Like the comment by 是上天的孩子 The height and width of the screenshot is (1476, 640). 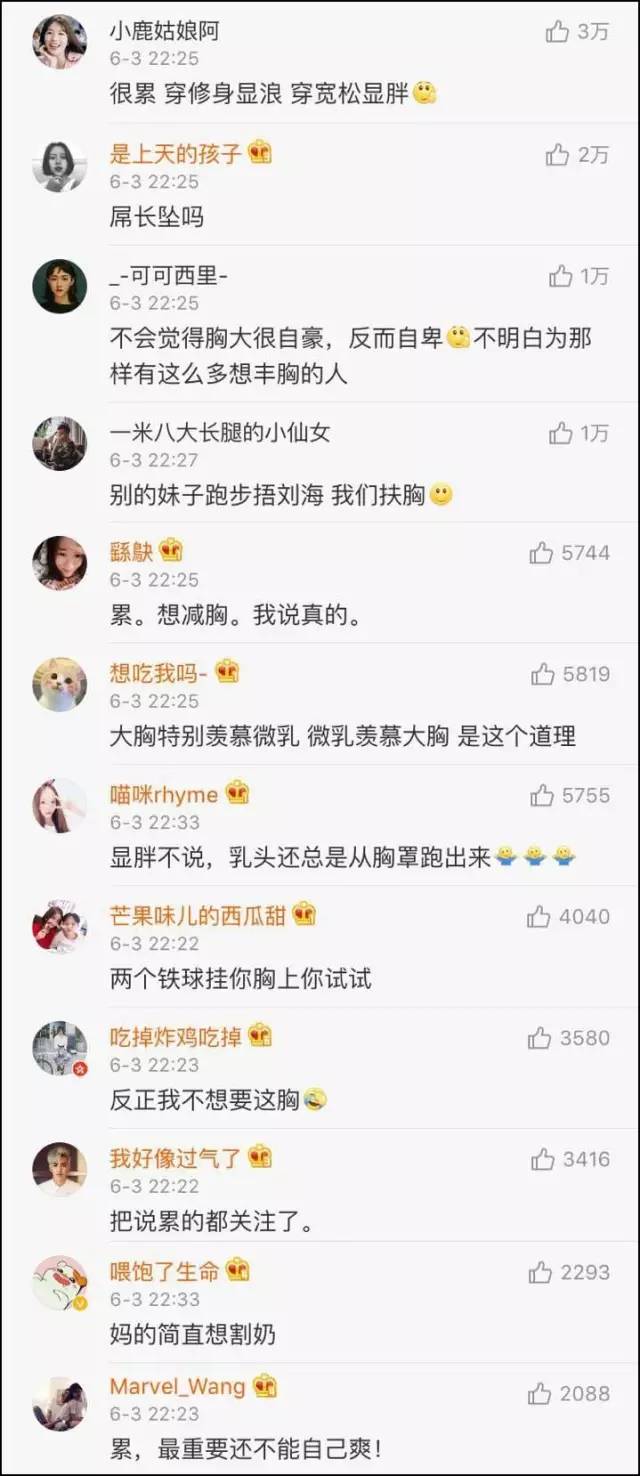click(558, 154)
